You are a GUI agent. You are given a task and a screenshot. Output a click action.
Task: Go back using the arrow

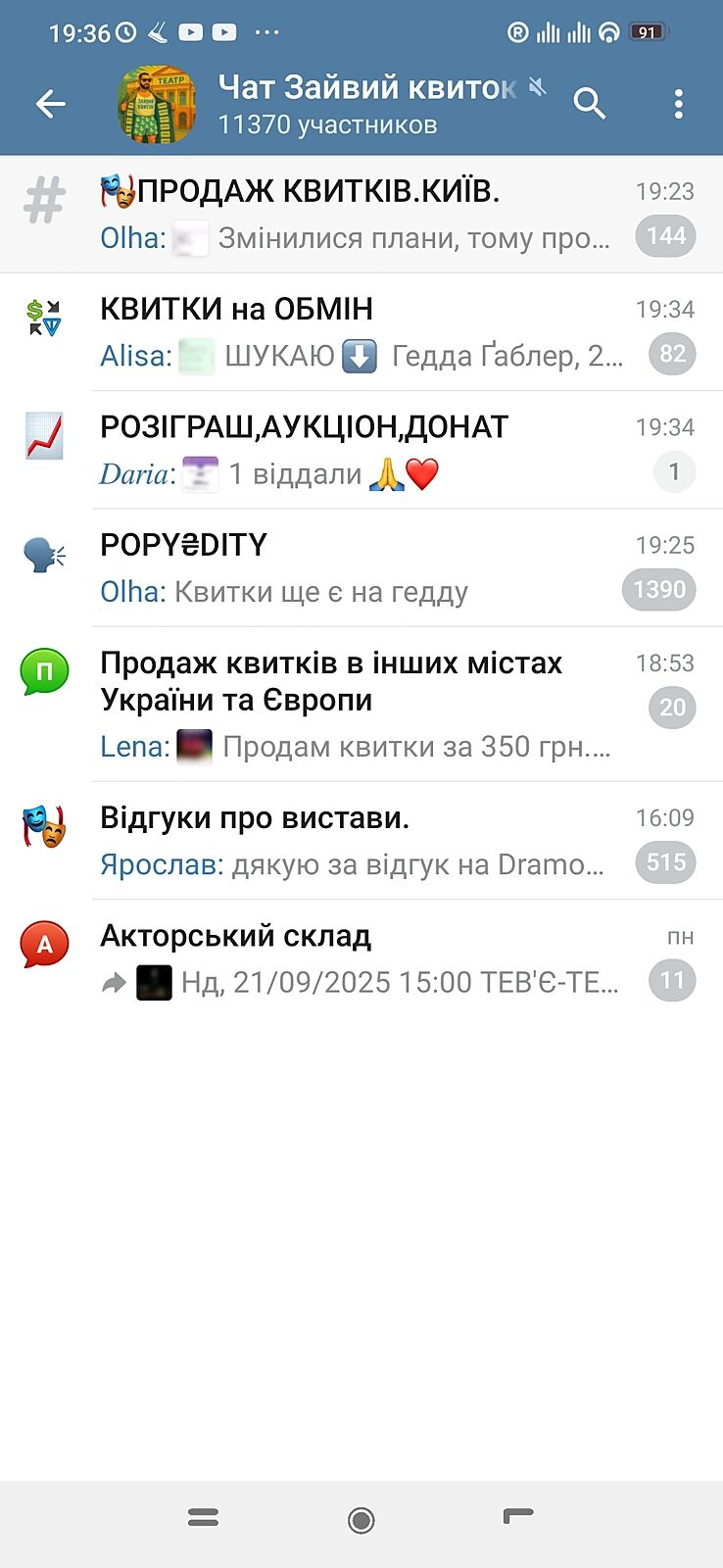pos(51,104)
